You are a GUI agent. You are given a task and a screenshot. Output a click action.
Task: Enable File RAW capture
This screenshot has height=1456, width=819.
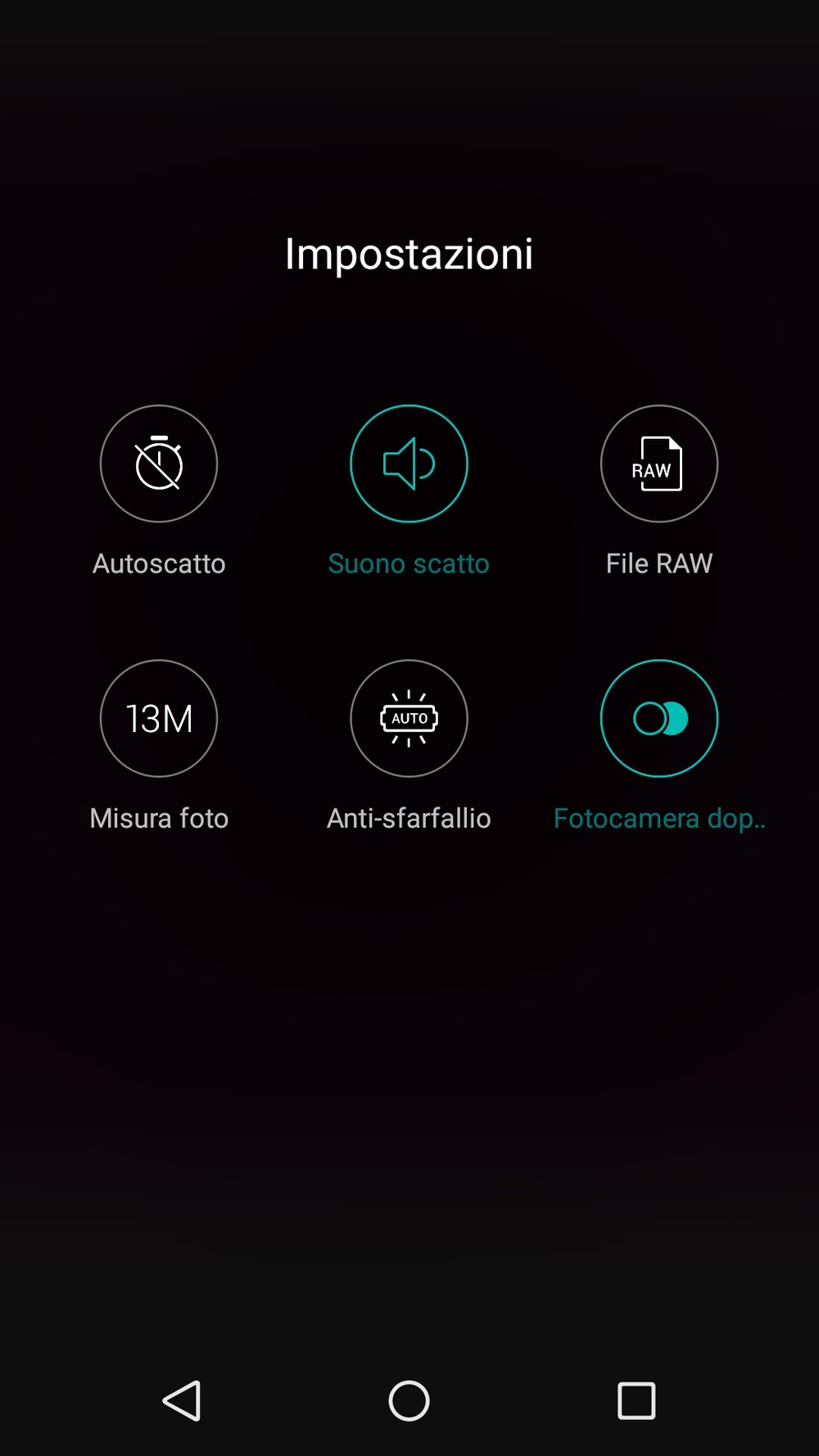(659, 463)
